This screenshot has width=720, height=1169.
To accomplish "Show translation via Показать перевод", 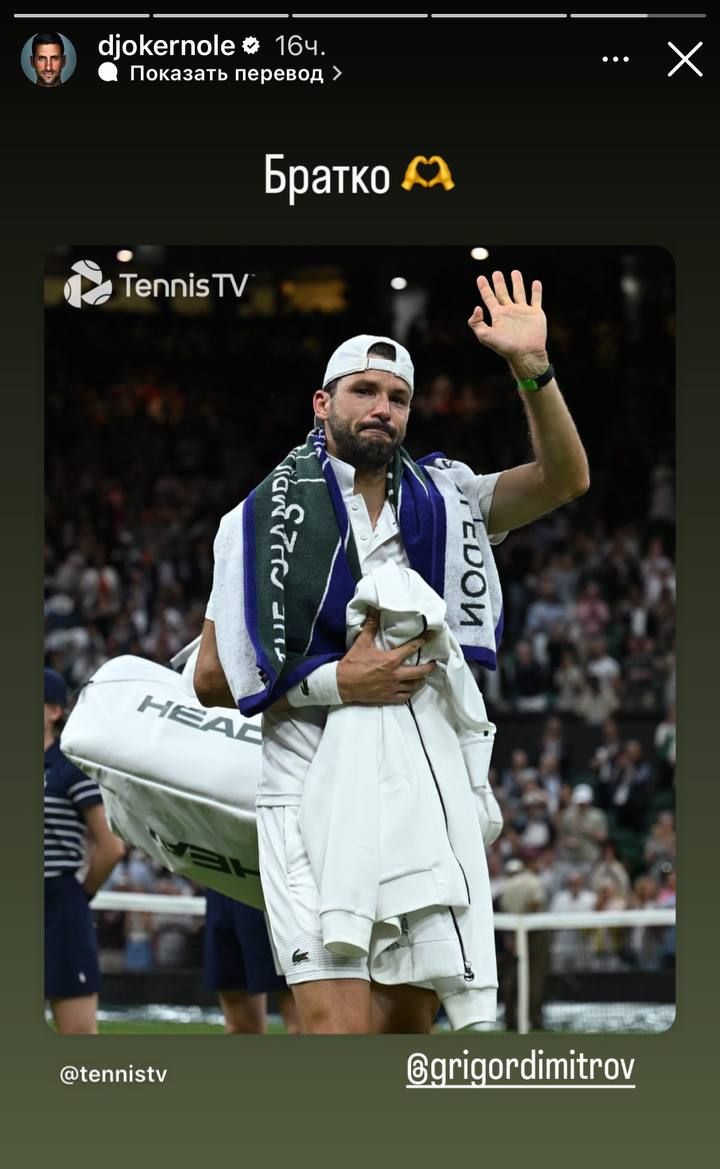I will (226, 74).
